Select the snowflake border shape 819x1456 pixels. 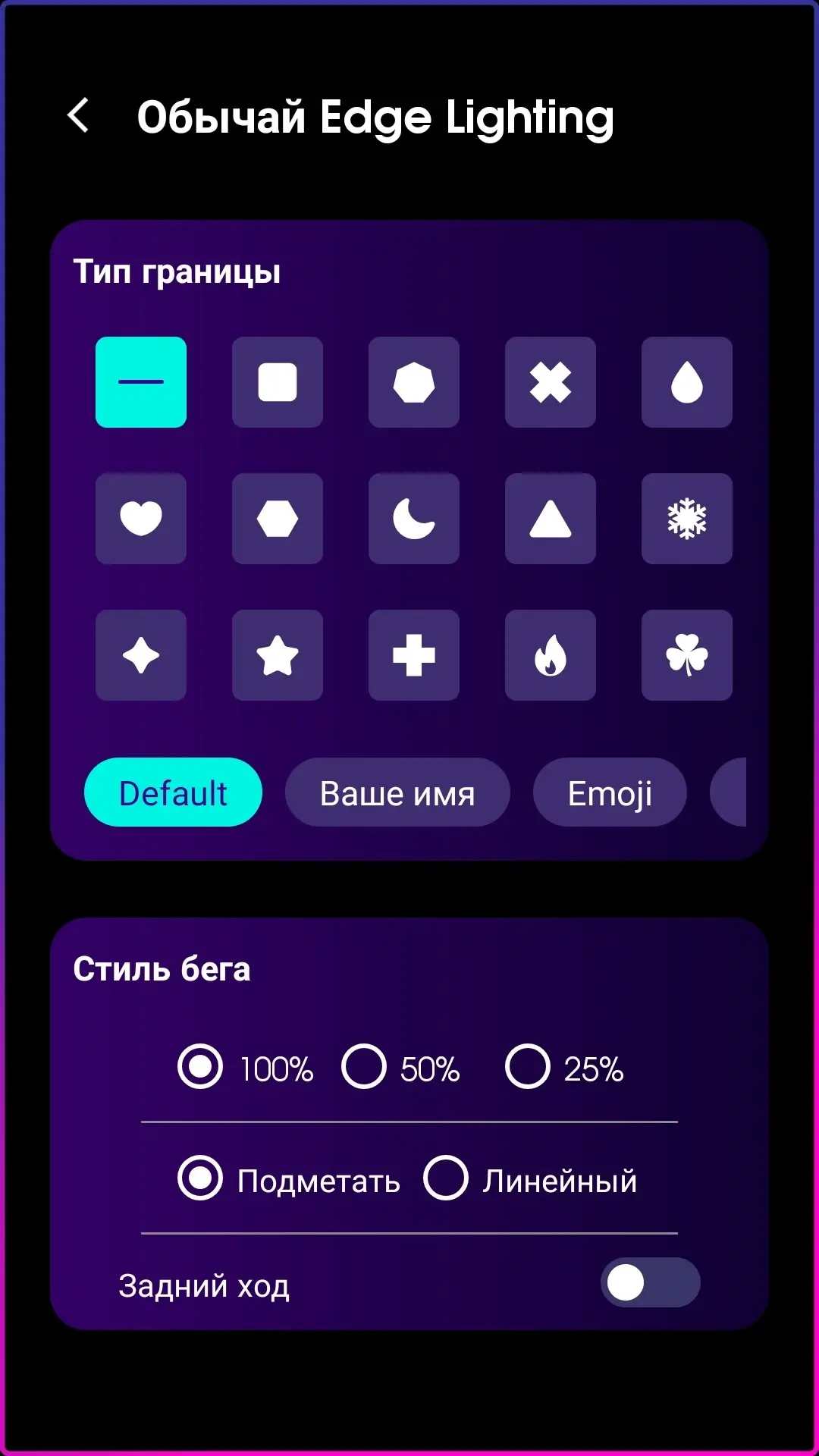(687, 519)
